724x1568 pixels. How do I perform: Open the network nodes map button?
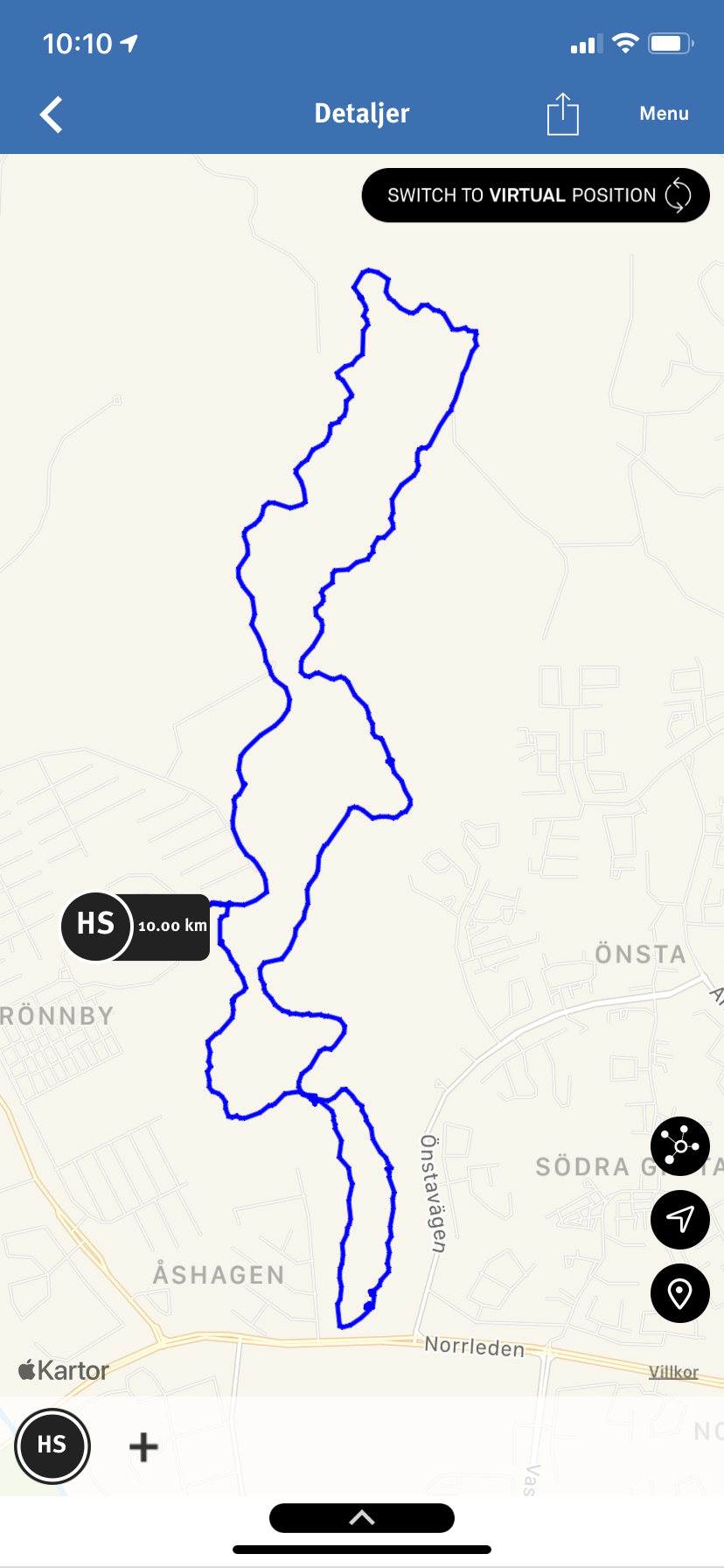(679, 1145)
